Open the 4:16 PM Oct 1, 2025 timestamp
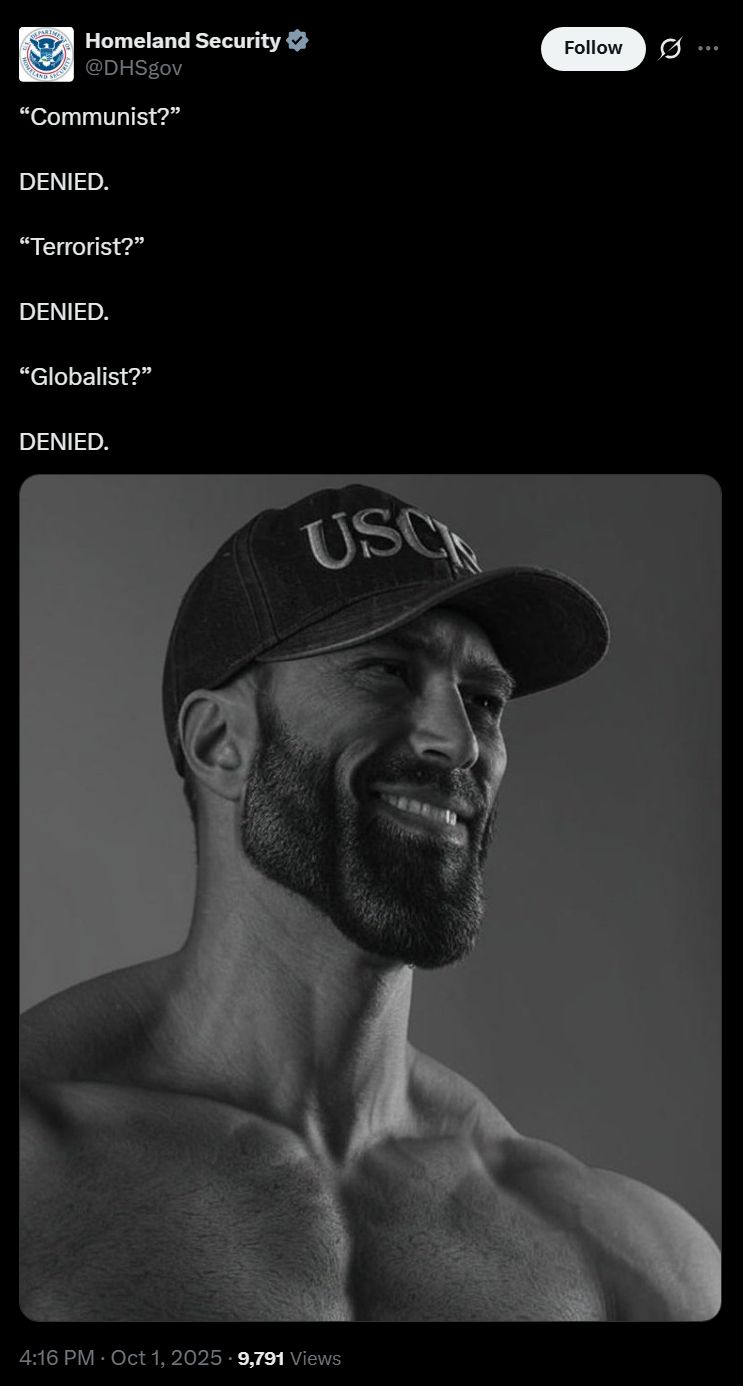 point(120,1358)
